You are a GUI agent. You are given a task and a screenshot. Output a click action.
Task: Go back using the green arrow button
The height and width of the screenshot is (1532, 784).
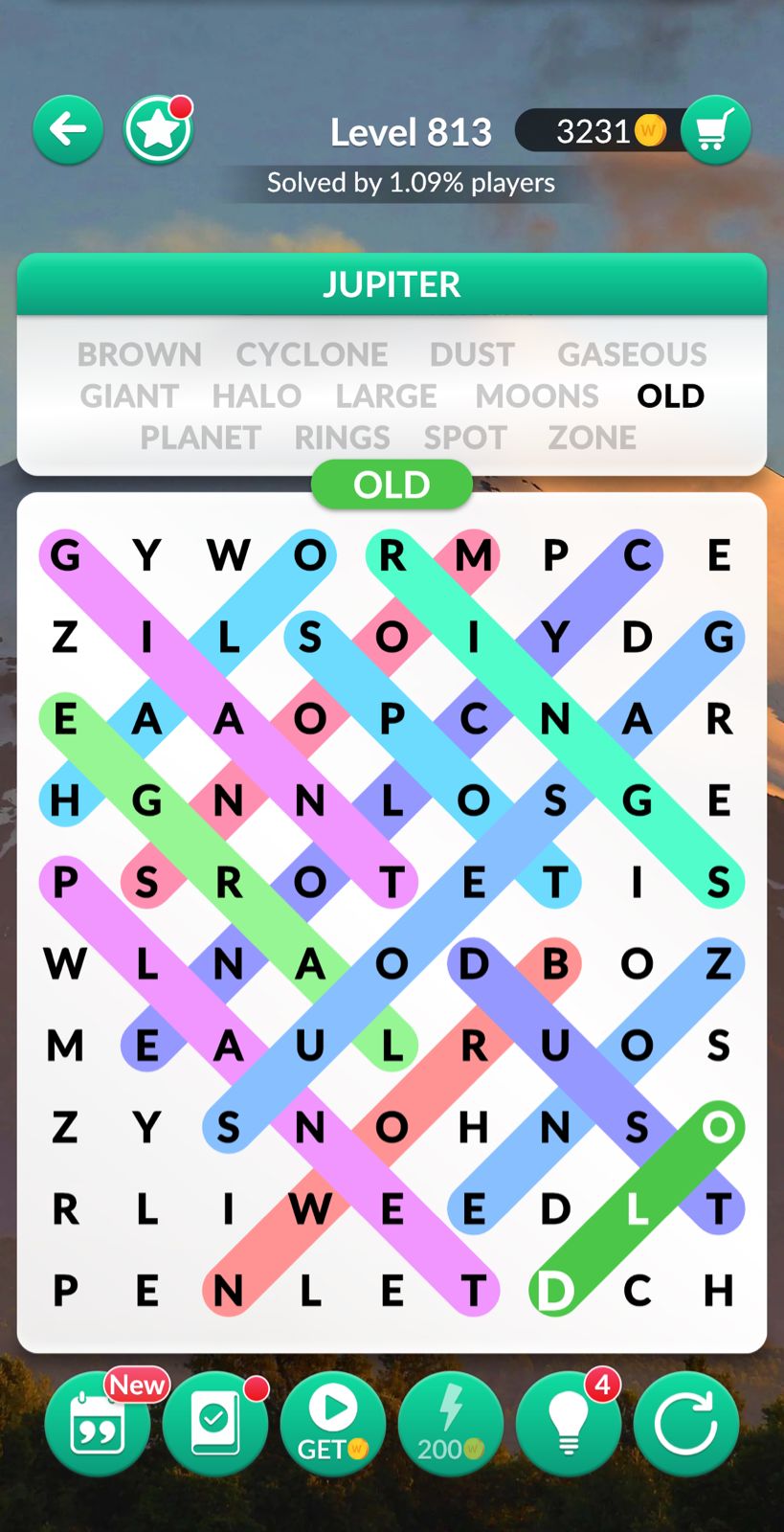click(68, 129)
